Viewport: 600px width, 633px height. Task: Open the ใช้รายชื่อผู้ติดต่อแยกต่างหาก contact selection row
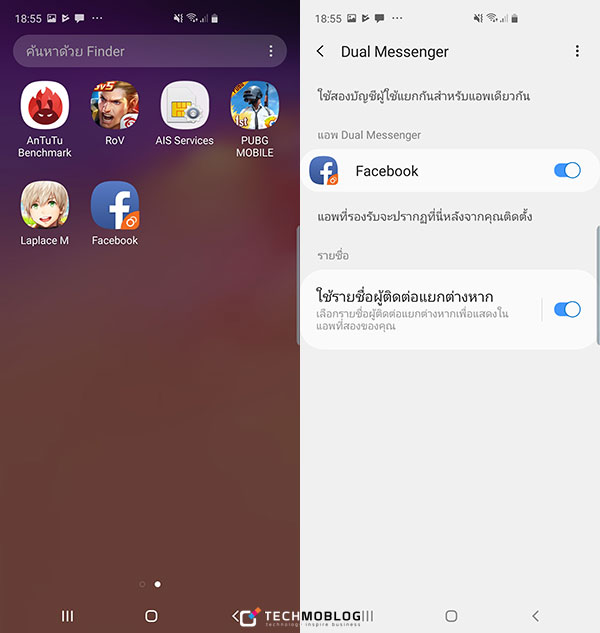point(420,310)
